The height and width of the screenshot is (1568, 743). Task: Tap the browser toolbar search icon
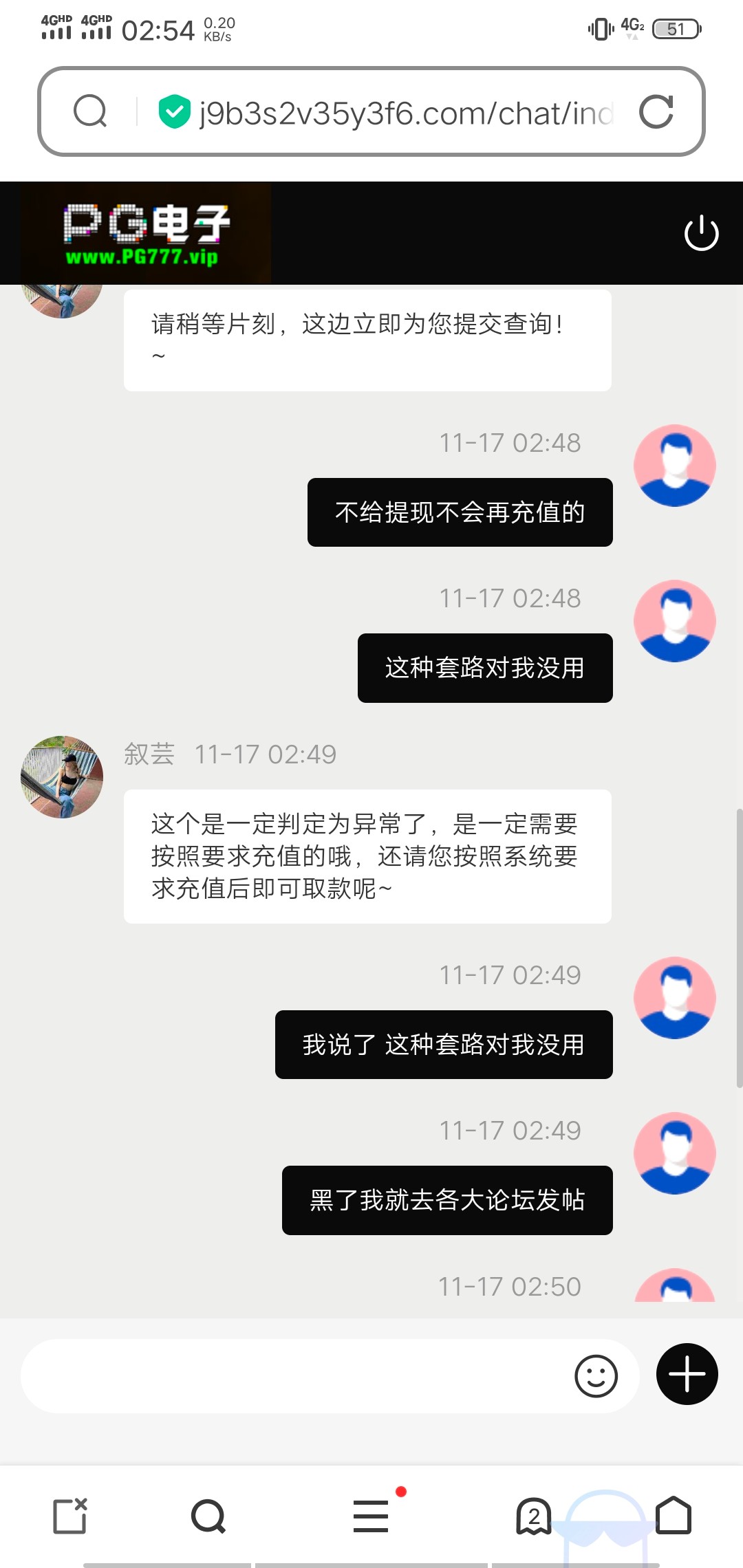click(x=208, y=1516)
